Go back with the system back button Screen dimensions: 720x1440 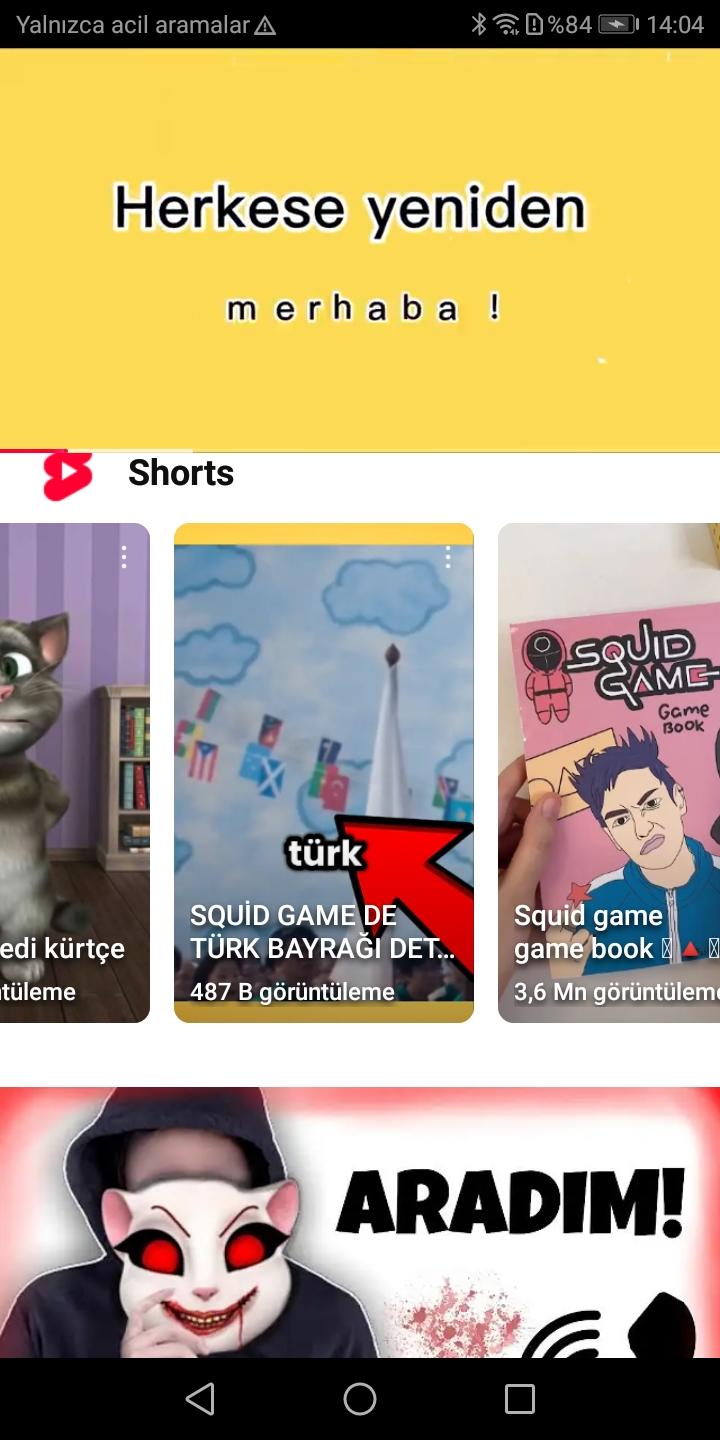click(200, 1399)
